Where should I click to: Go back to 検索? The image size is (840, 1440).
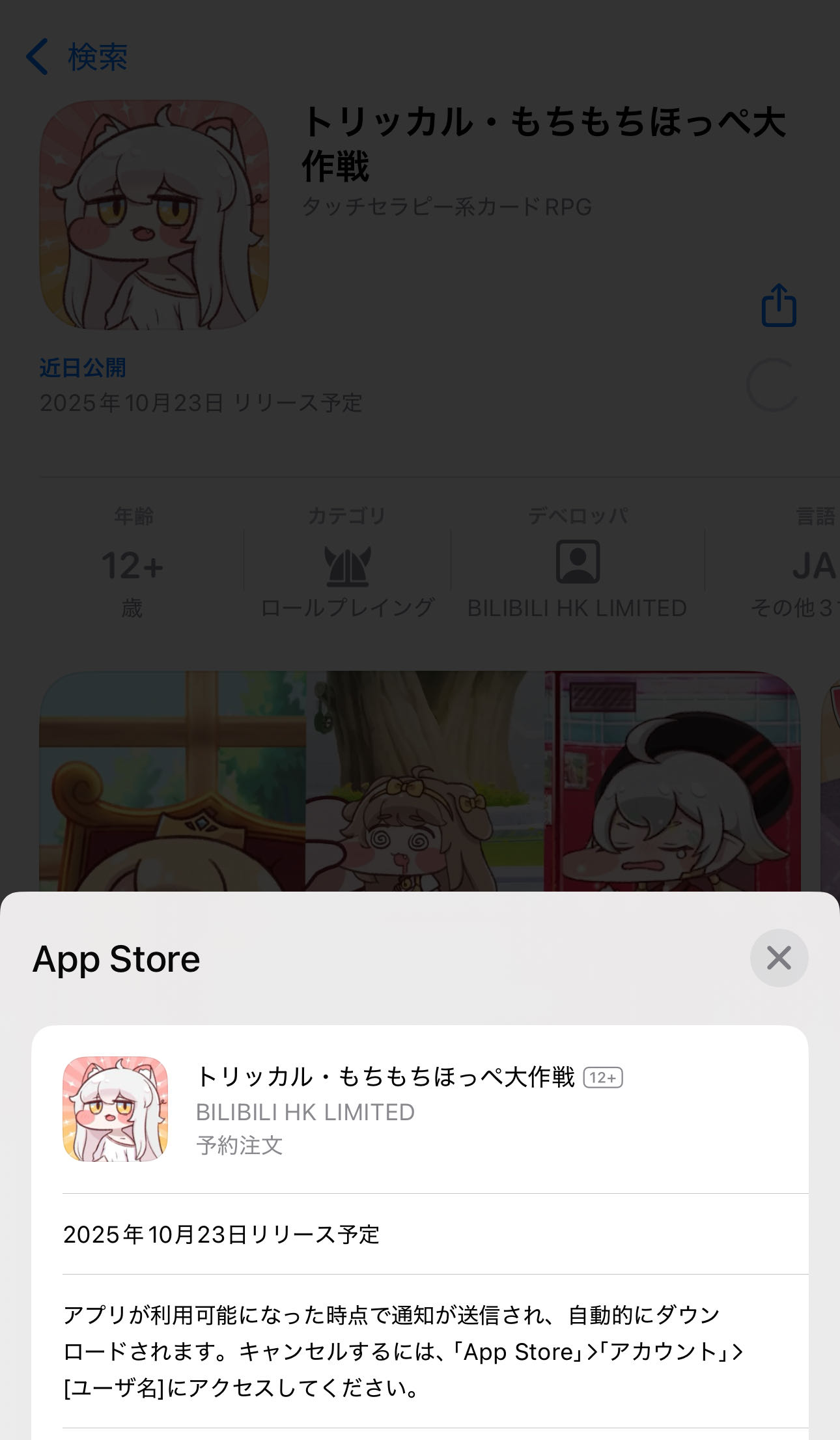click(77, 57)
